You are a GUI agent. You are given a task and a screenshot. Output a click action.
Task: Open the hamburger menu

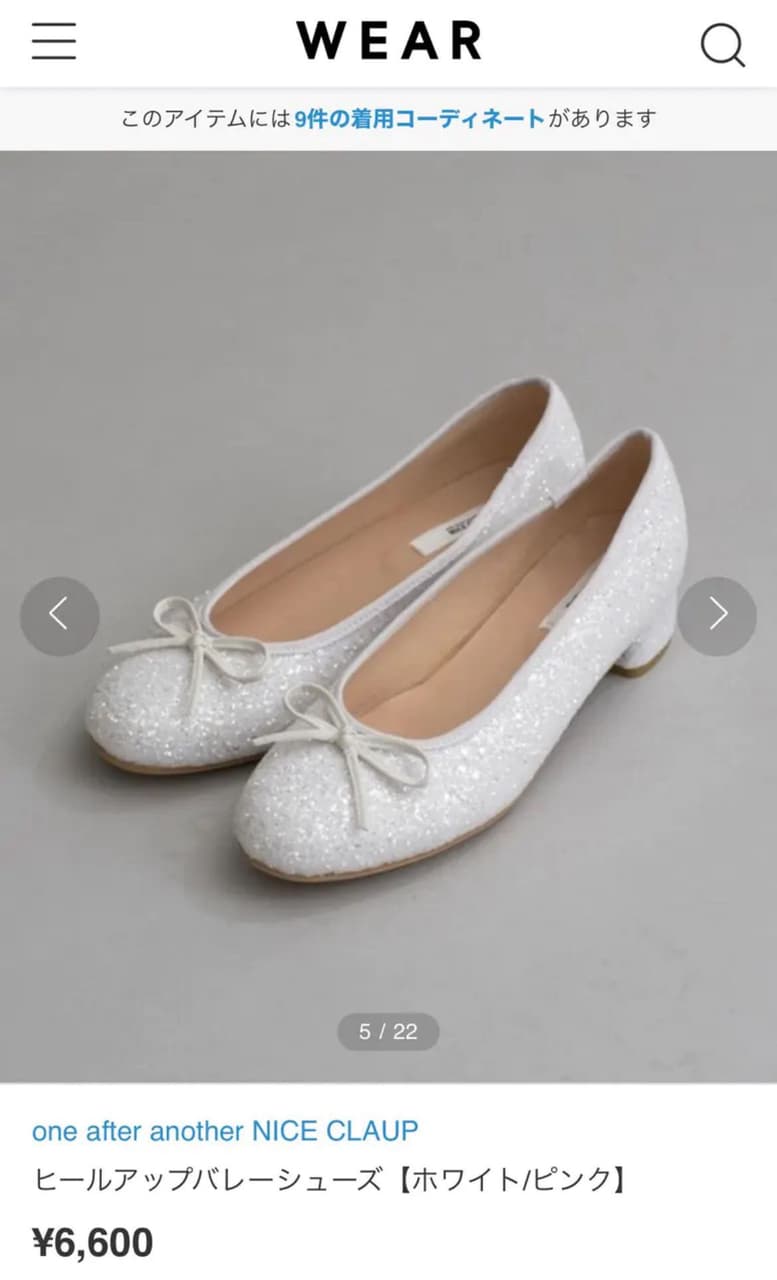[54, 41]
